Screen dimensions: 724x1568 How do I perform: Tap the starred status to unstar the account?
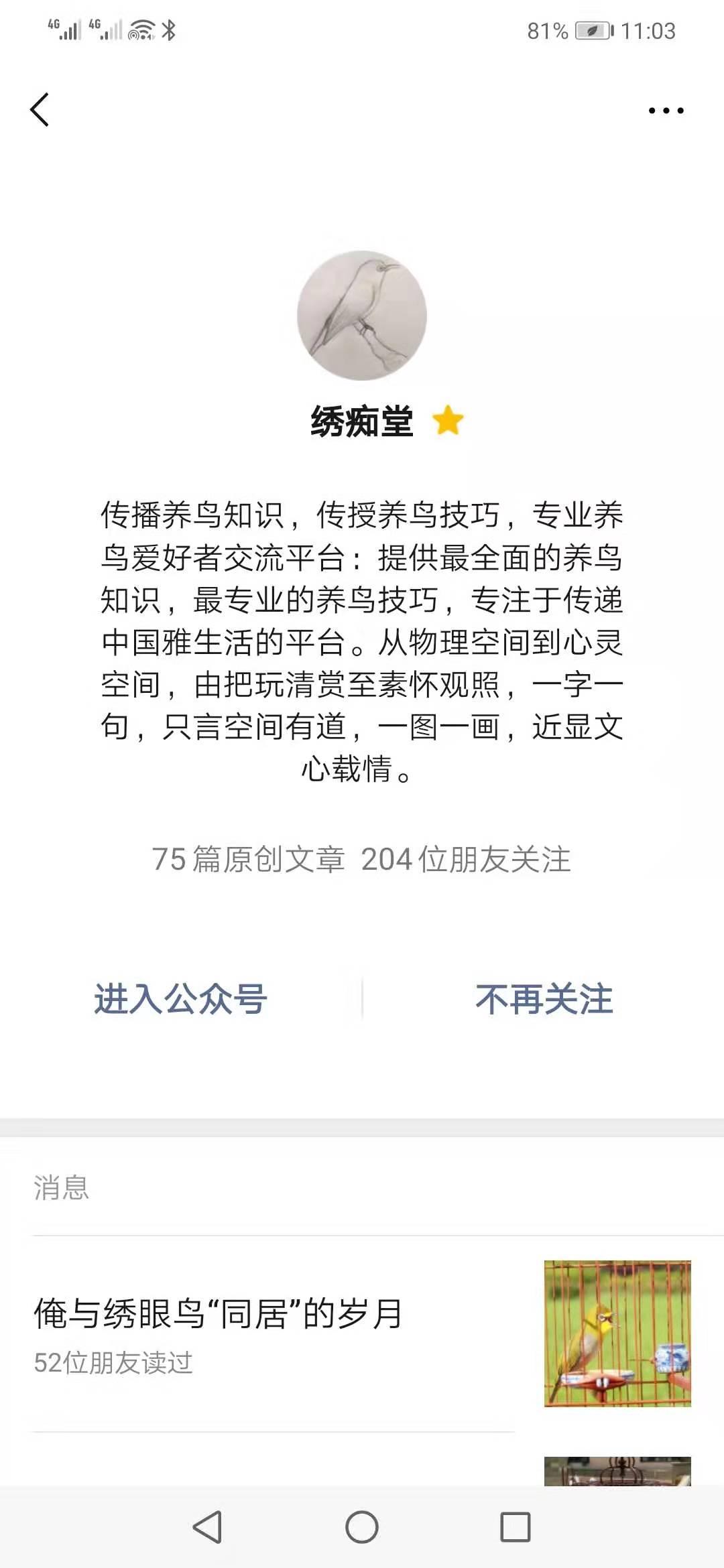coord(448,421)
